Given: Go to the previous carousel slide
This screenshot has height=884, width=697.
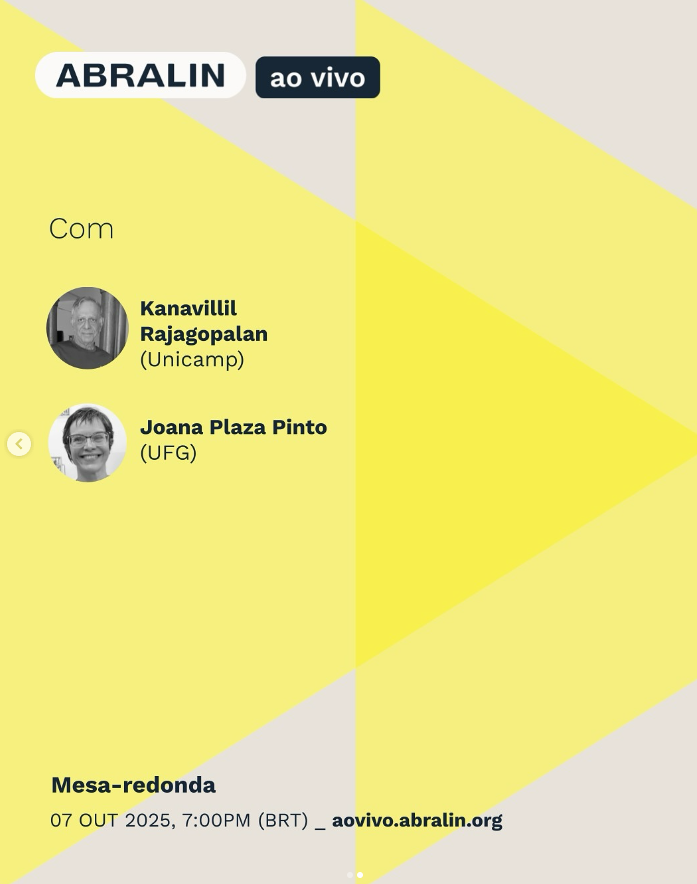Looking at the screenshot, I should pos(19,444).
